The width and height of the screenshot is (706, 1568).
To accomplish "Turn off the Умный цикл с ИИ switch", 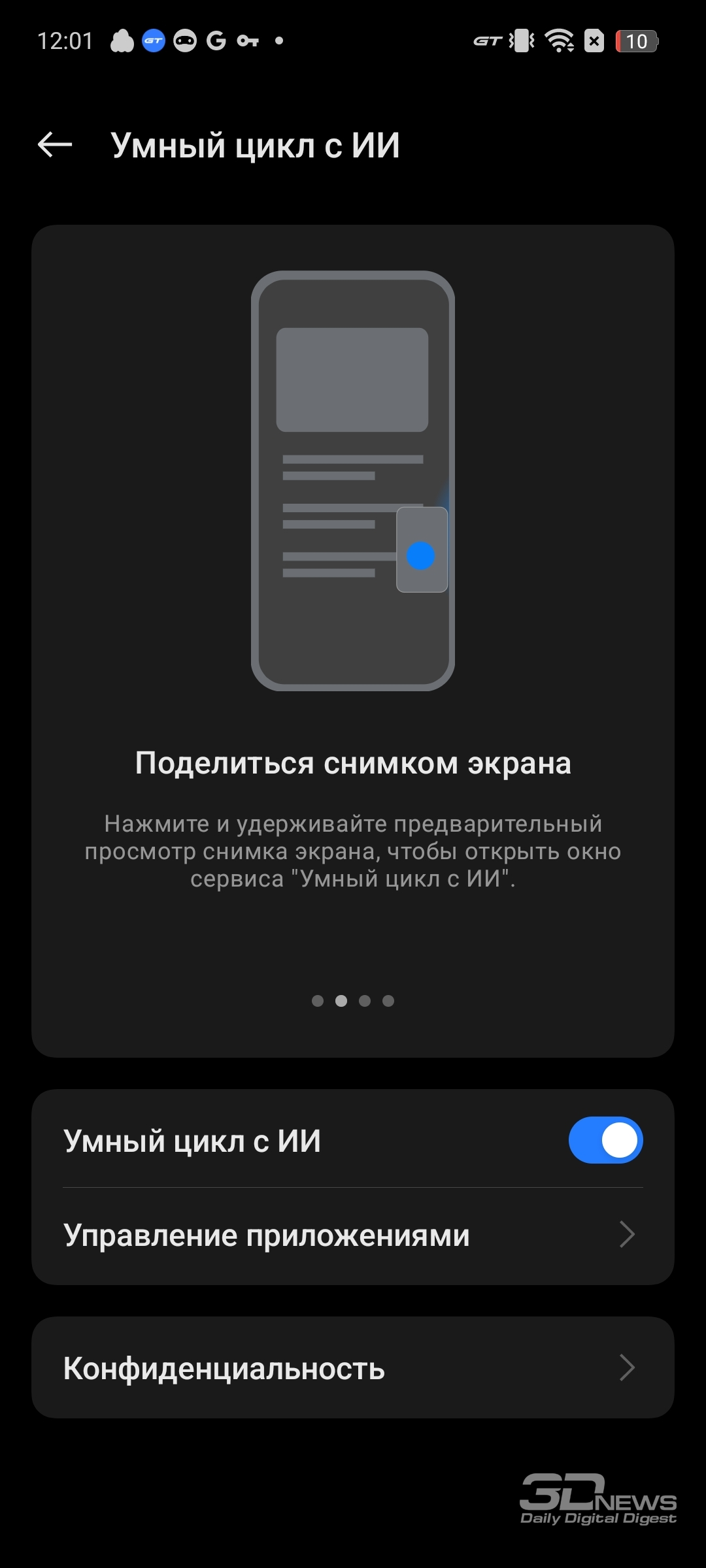I will click(605, 1140).
